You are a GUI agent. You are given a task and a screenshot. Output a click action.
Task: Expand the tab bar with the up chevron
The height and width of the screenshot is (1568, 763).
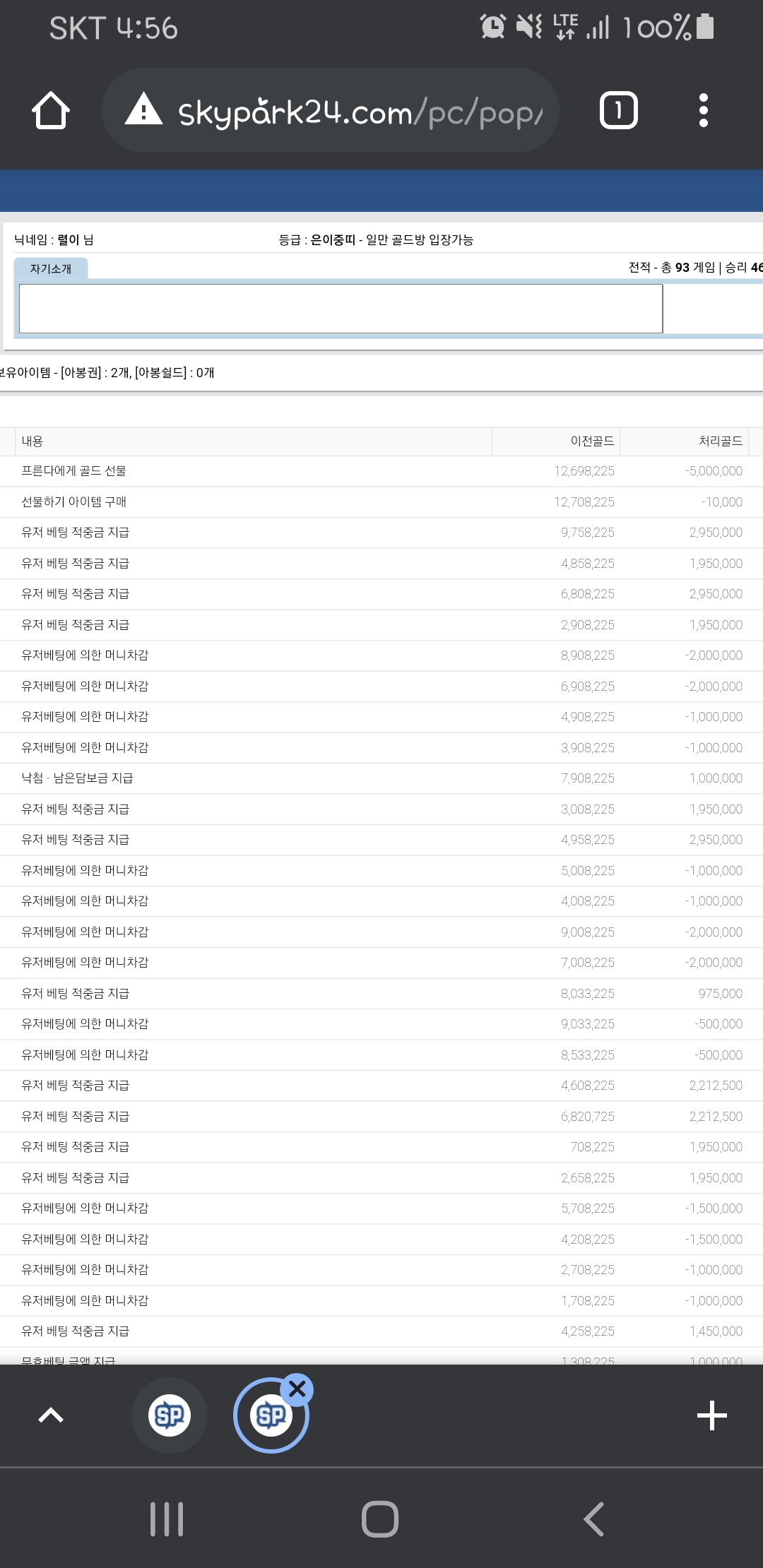51,1415
